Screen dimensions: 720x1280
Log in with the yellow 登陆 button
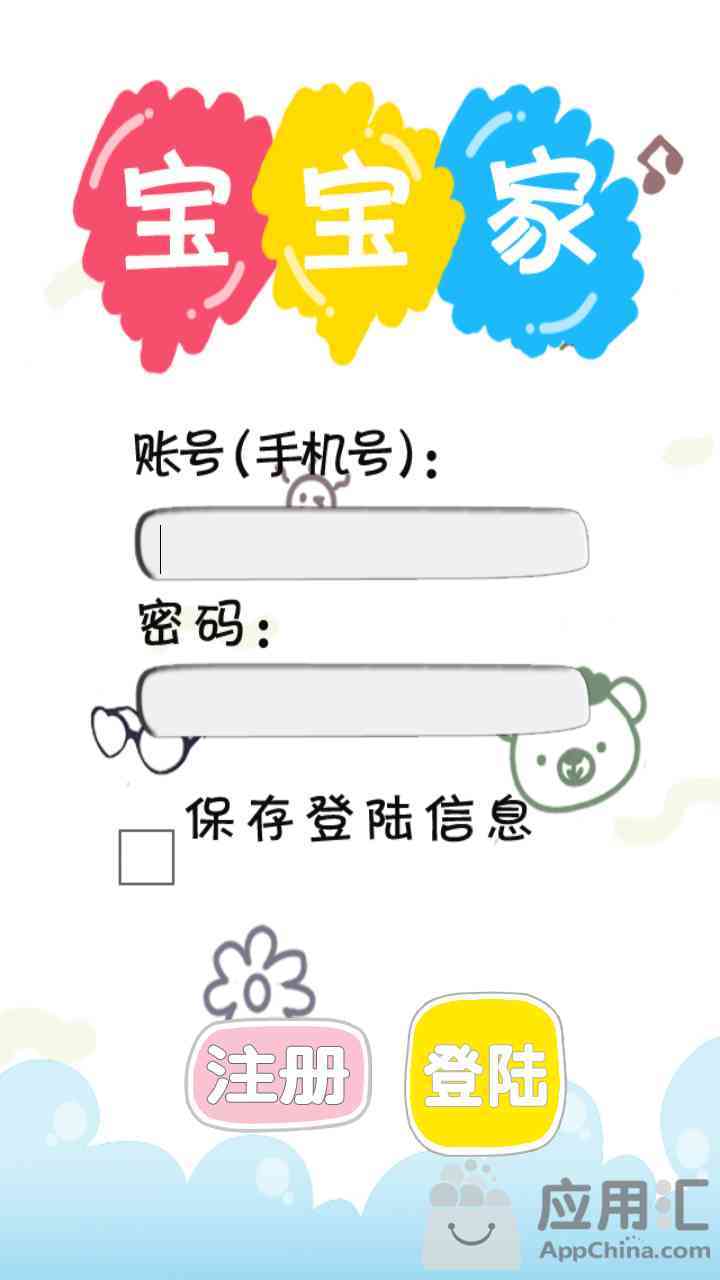coord(485,1075)
